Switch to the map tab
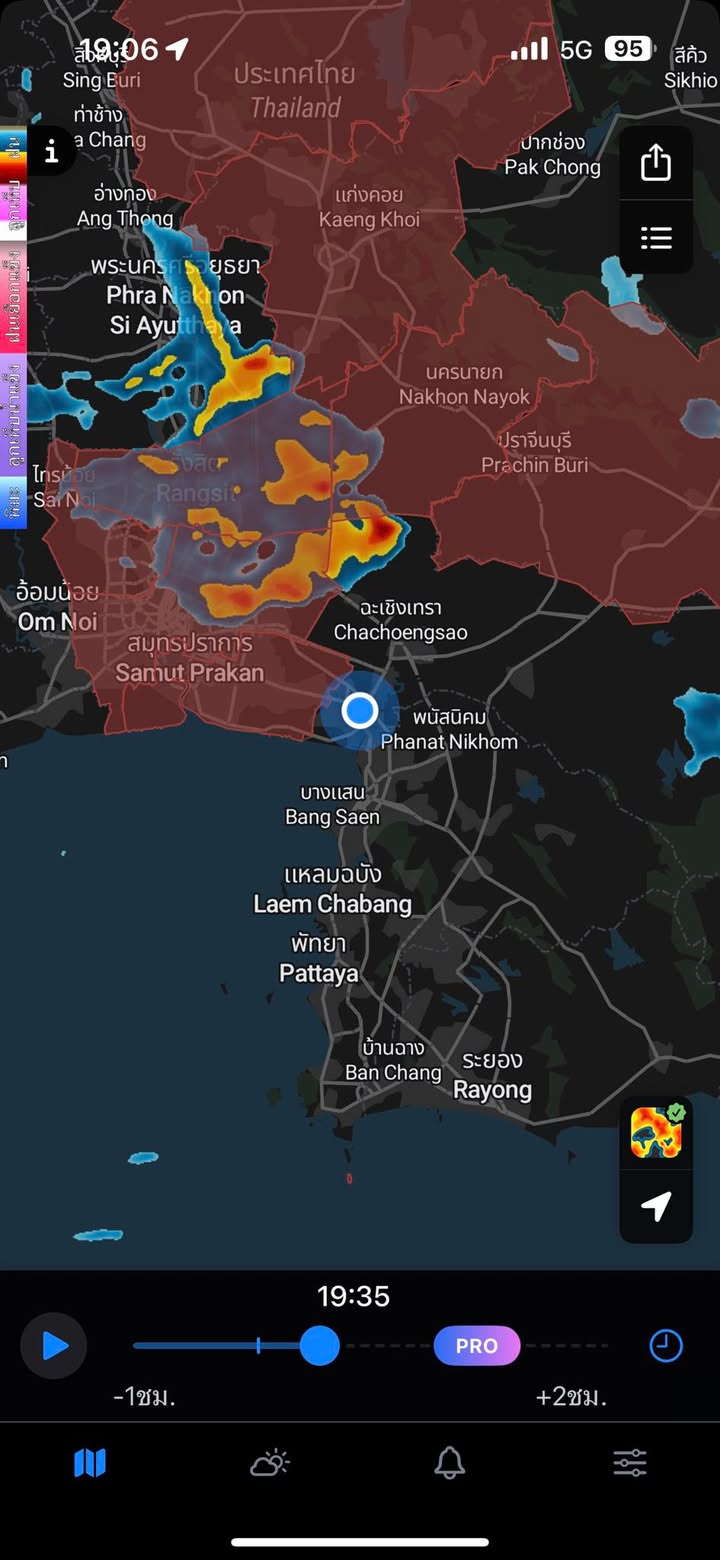This screenshot has width=720, height=1560. point(90,1464)
